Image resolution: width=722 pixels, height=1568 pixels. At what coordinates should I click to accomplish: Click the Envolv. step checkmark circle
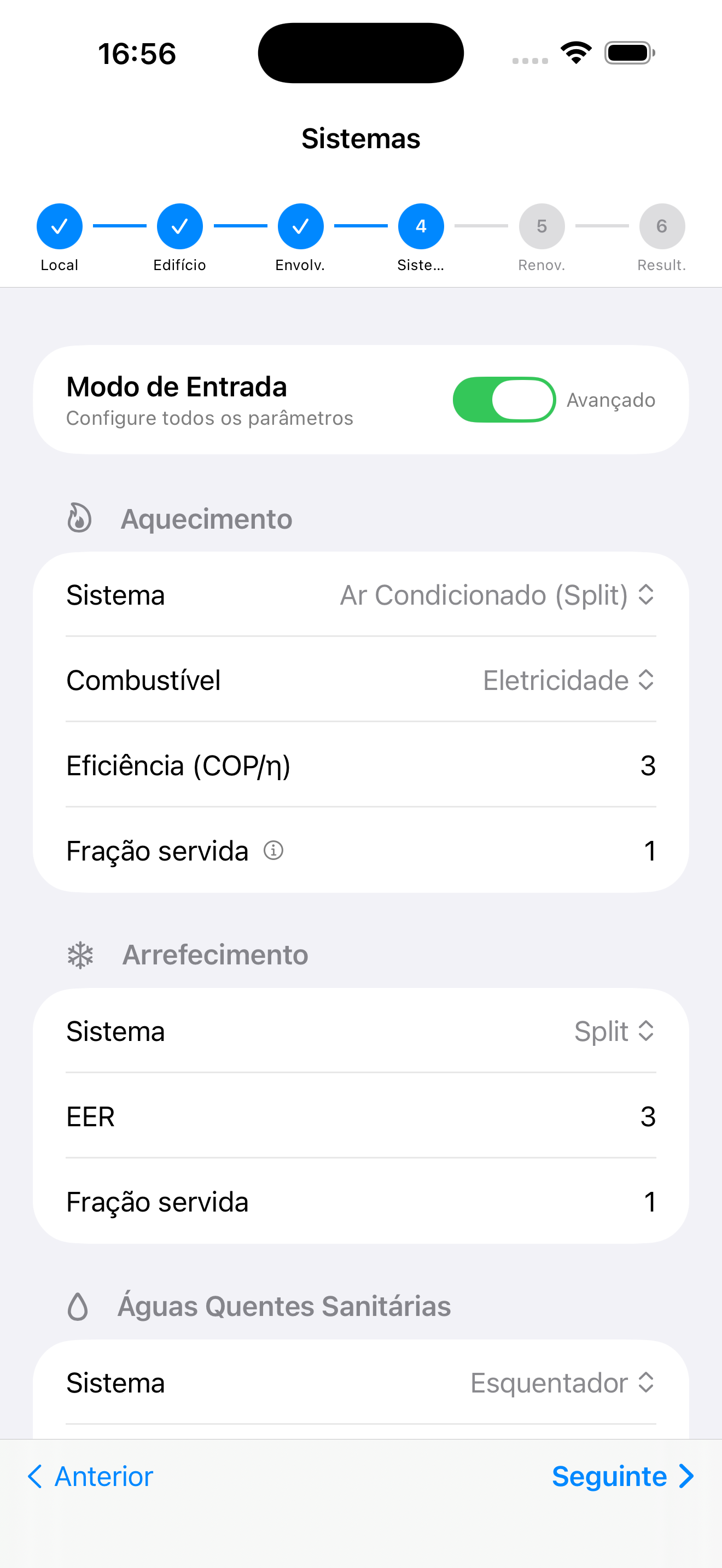[300, 226]
